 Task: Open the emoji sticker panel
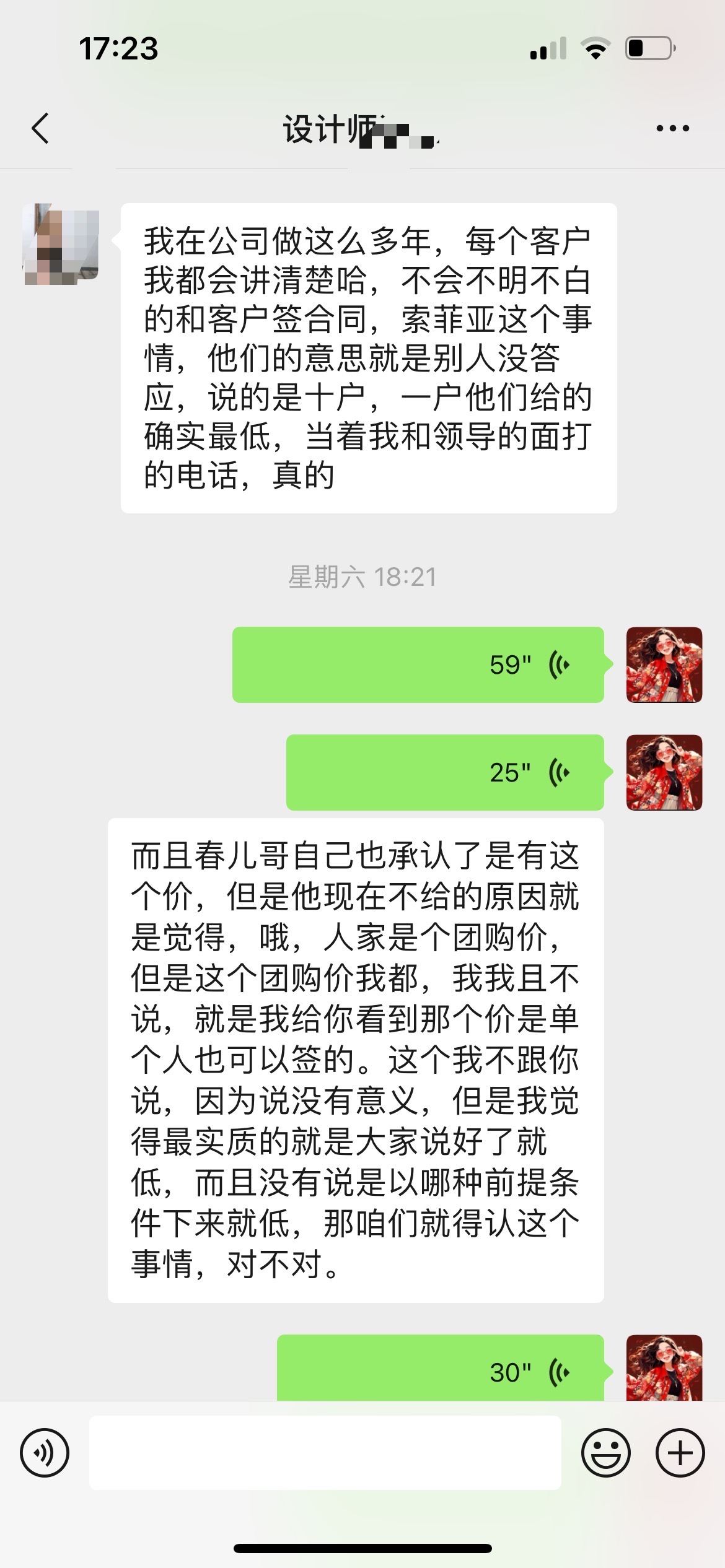605,1453
